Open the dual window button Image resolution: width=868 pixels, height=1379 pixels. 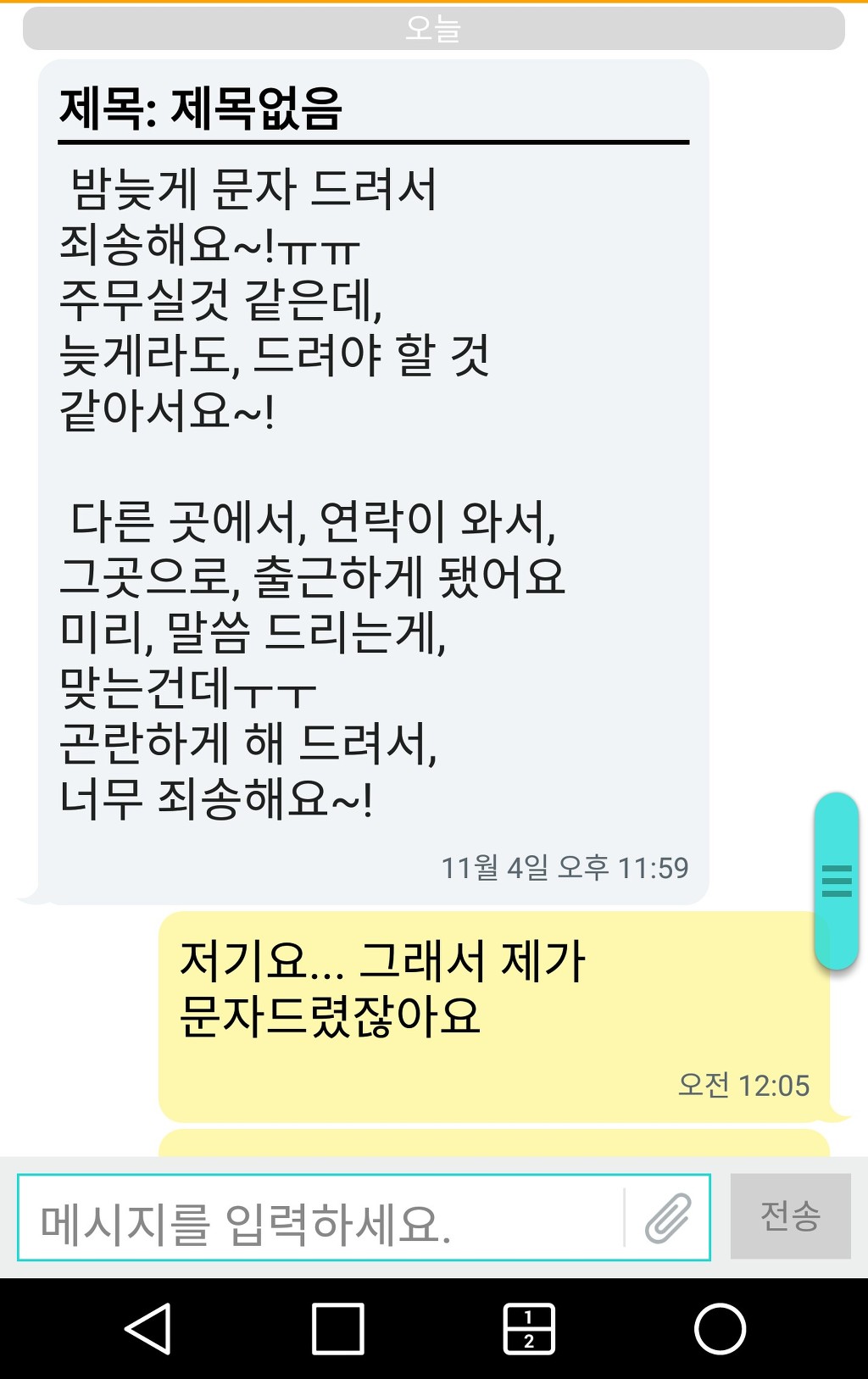[529, 1328]
